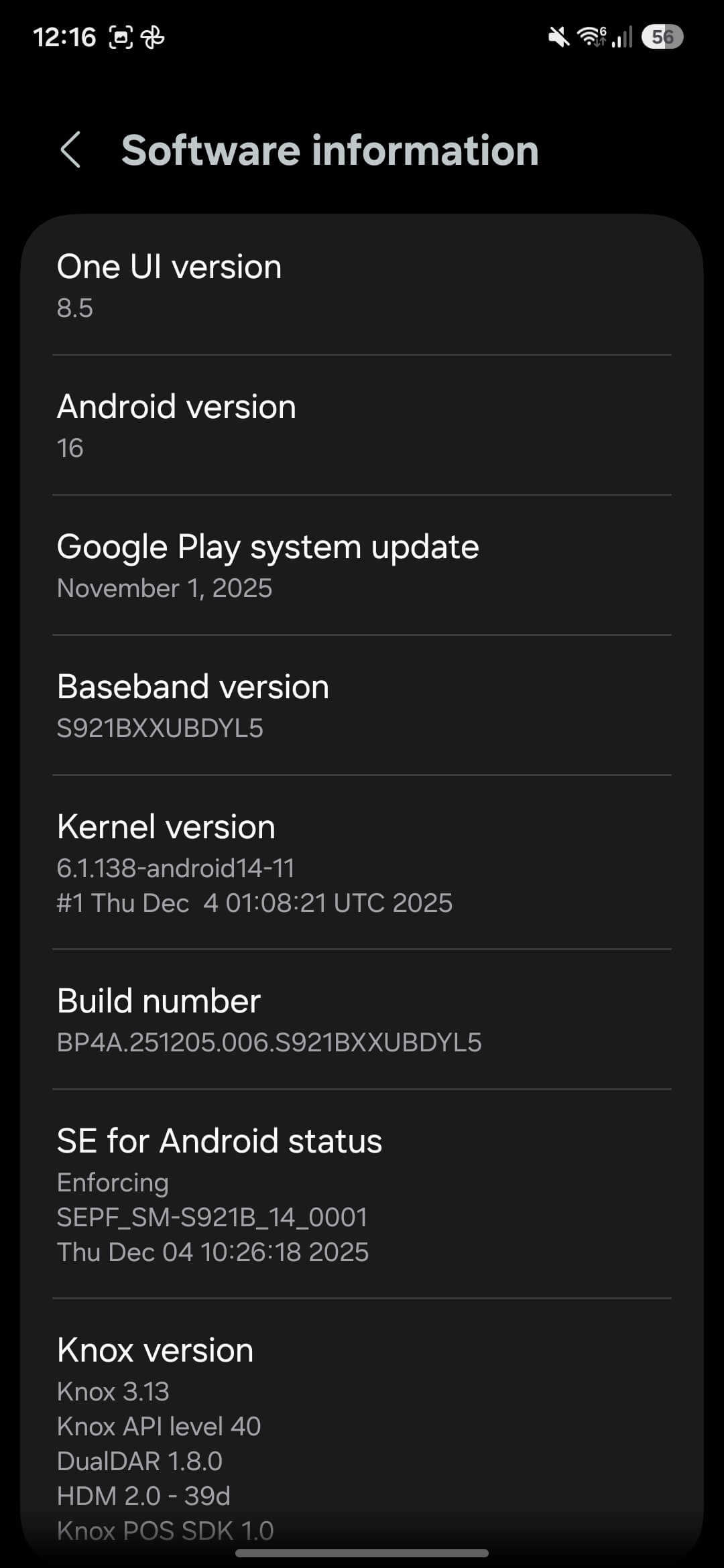The image size is (724, 1568).
Task: Tap the back arrow beside Software information
Action: [72, 150]
